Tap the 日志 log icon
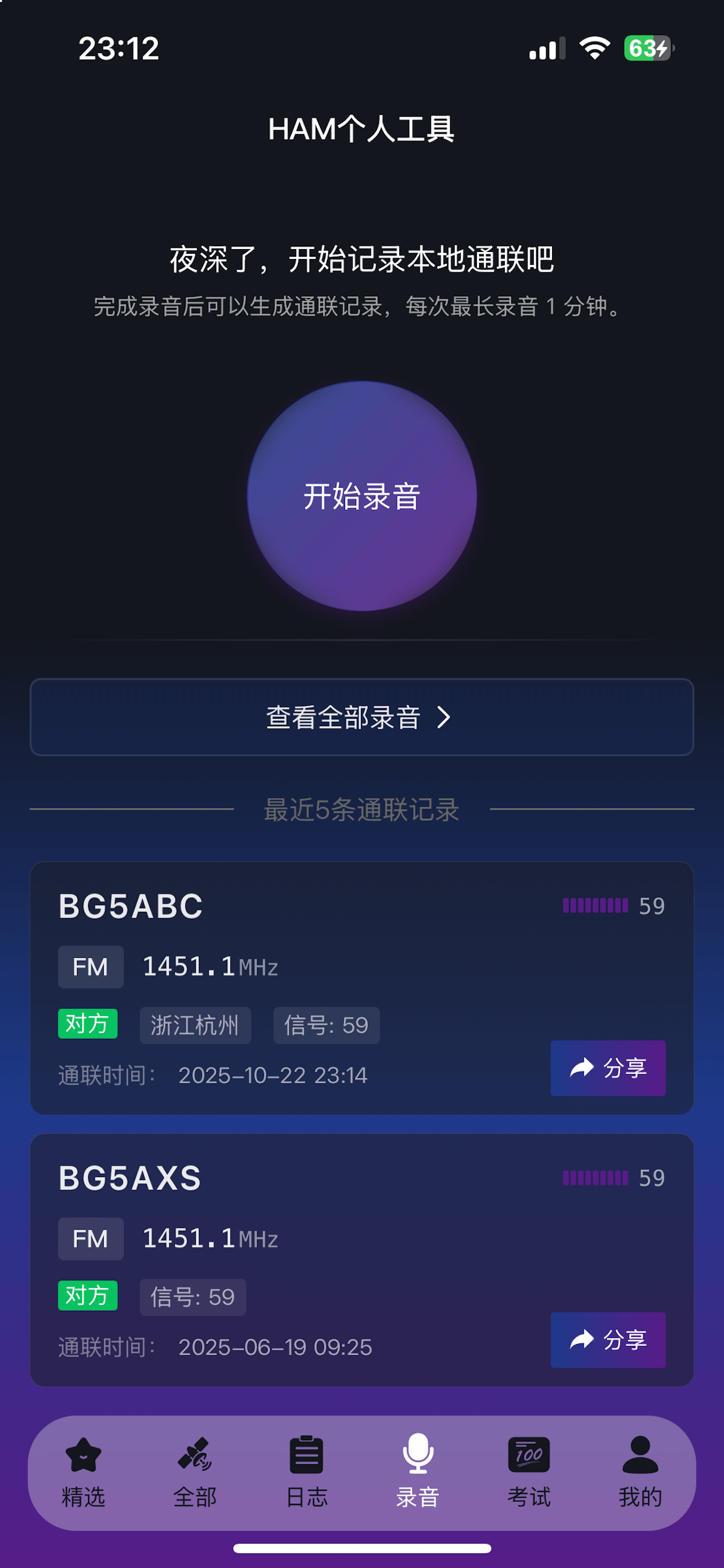 tap(306, 1454)
